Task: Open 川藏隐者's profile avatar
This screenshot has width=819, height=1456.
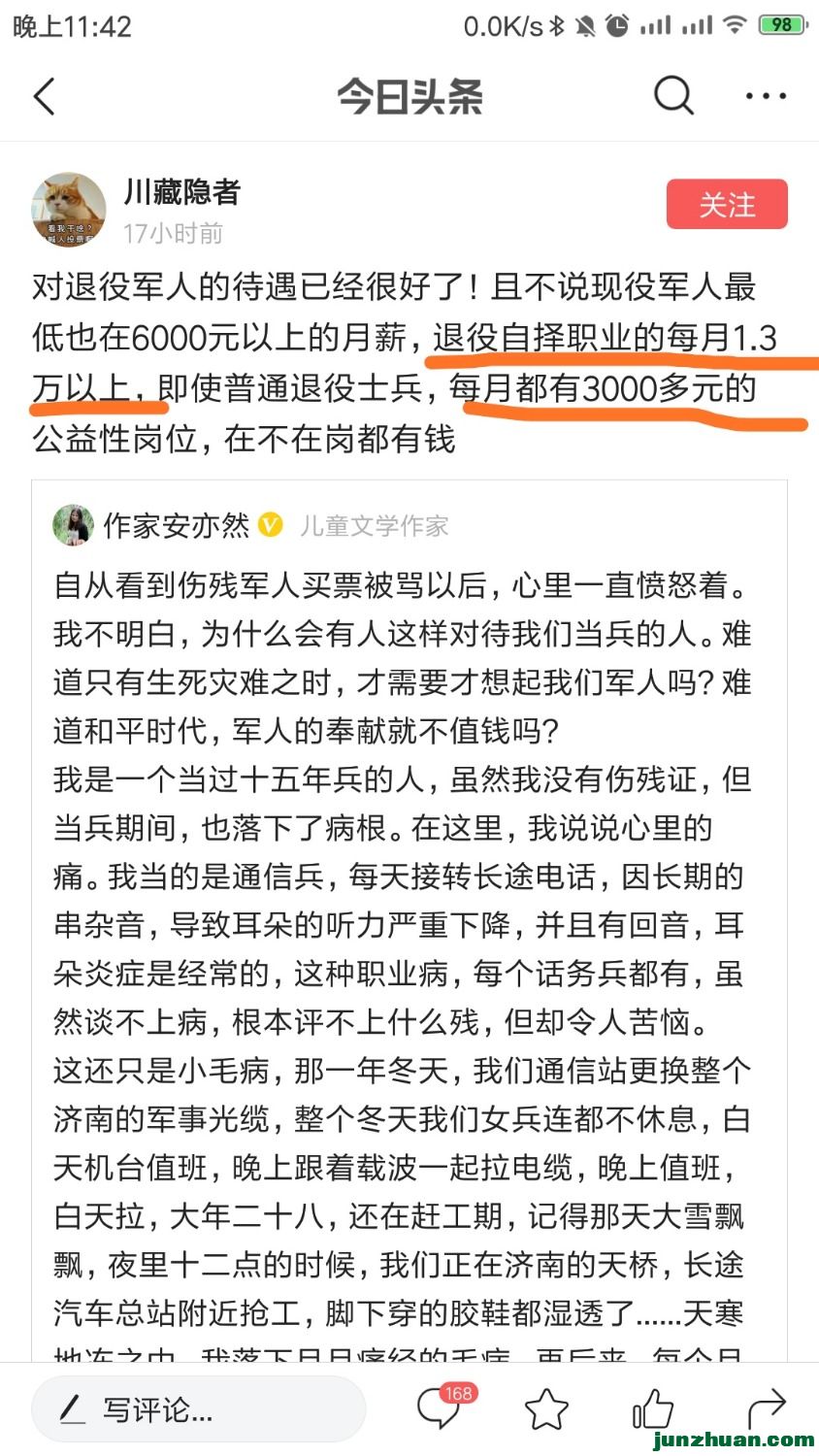Action: 69,210
